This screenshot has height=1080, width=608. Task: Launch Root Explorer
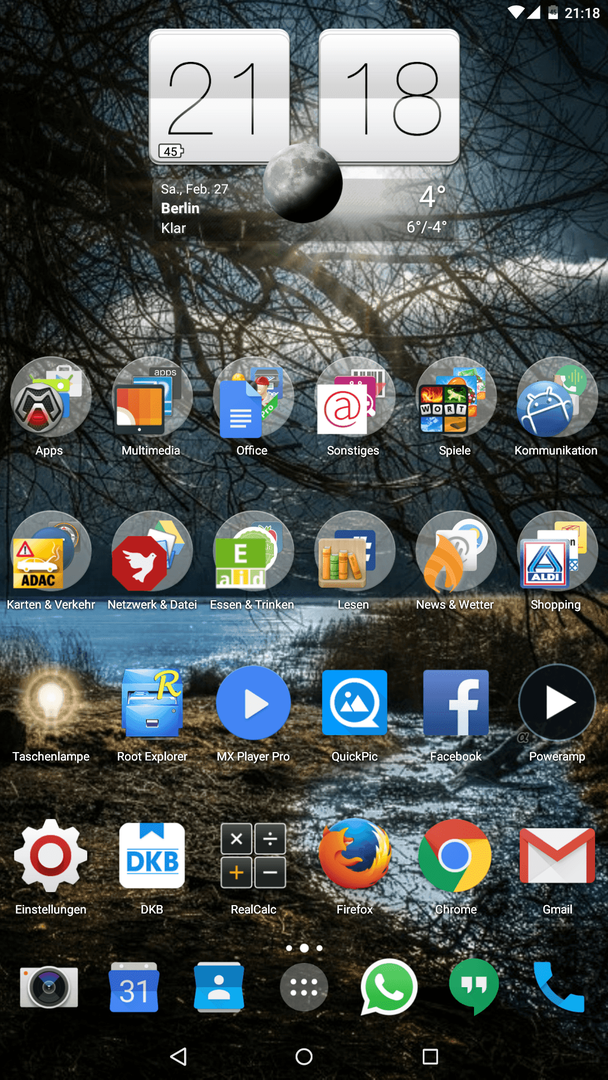click(151, 704)
